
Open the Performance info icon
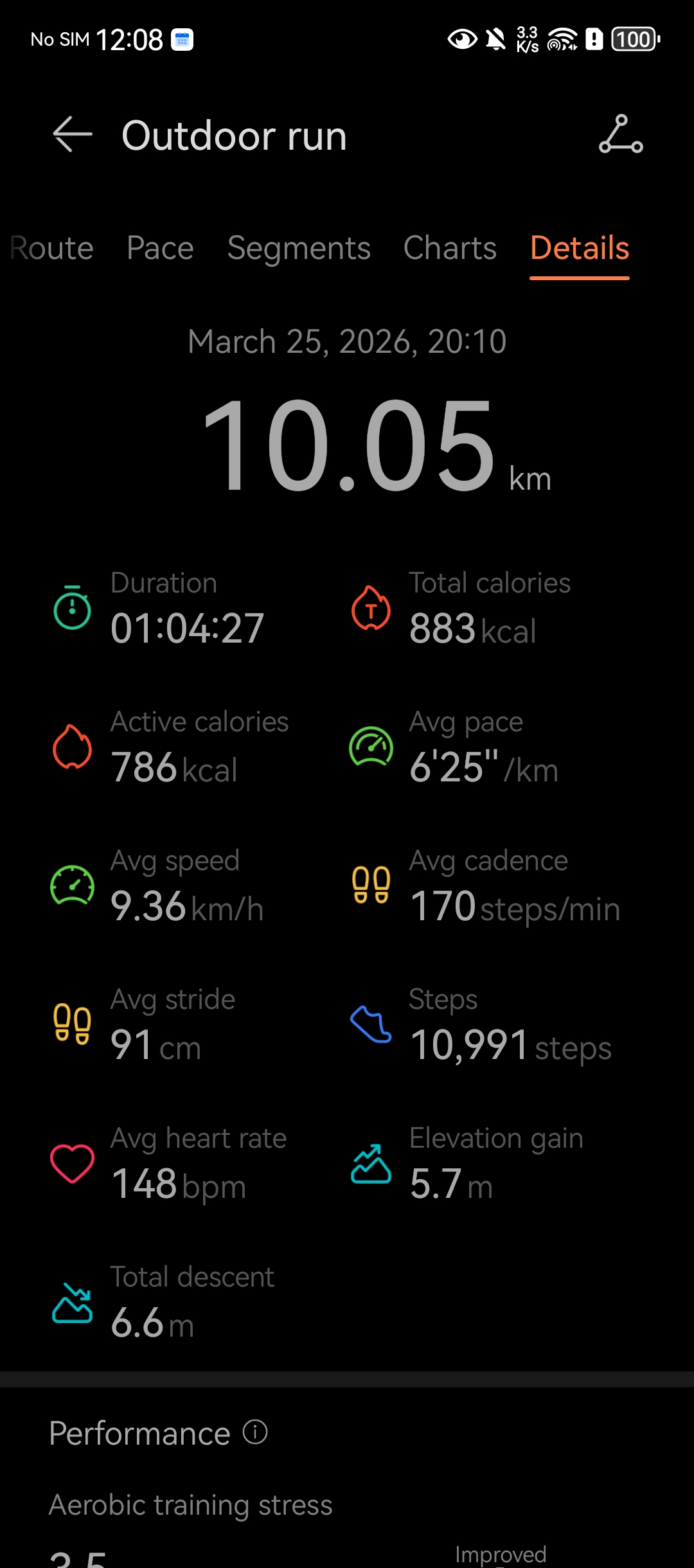click(x=255, y=1432)
